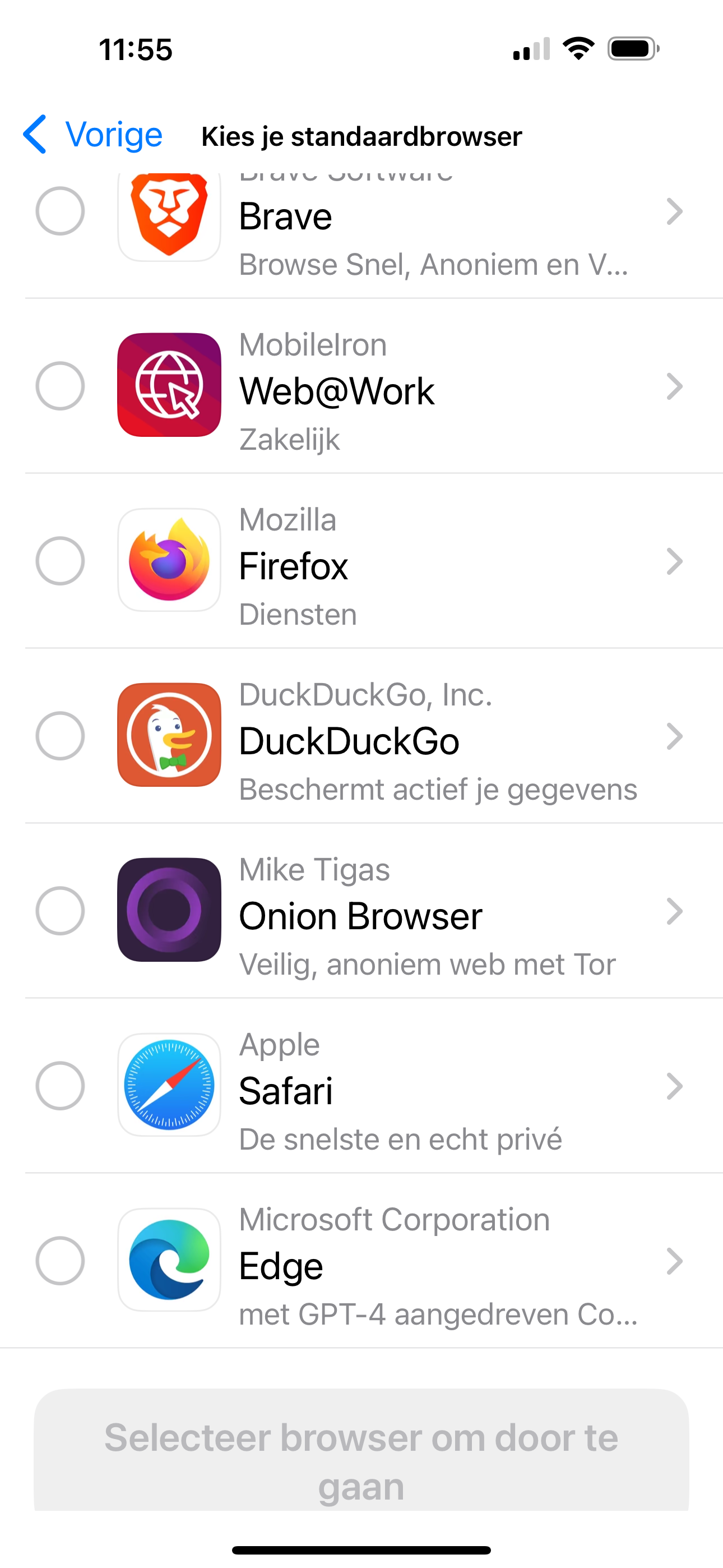Select the Brave radio button
This screenshot has height=1568, width=723.
[59, 211]
